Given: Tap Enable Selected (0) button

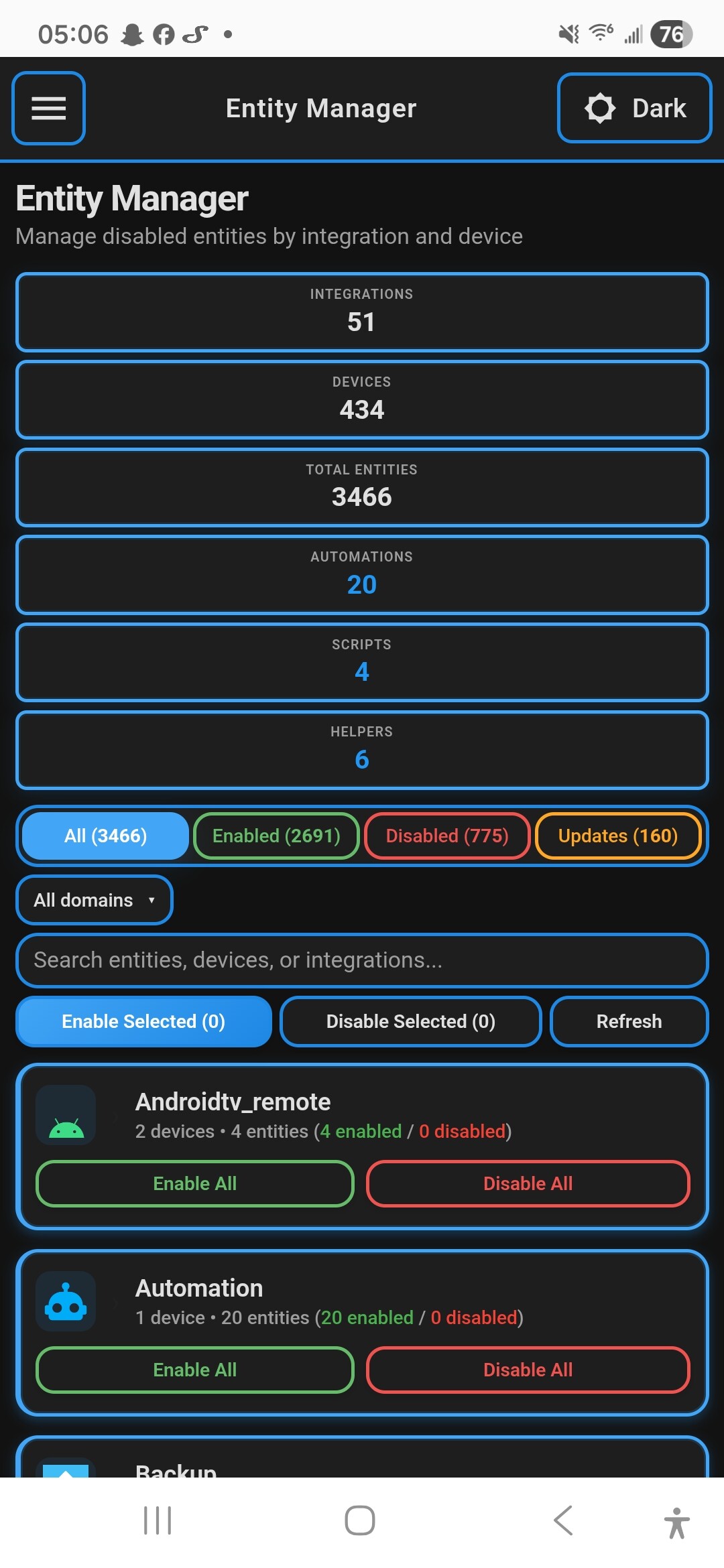Looking at the screenshot, I should (x=143, y=1021).
